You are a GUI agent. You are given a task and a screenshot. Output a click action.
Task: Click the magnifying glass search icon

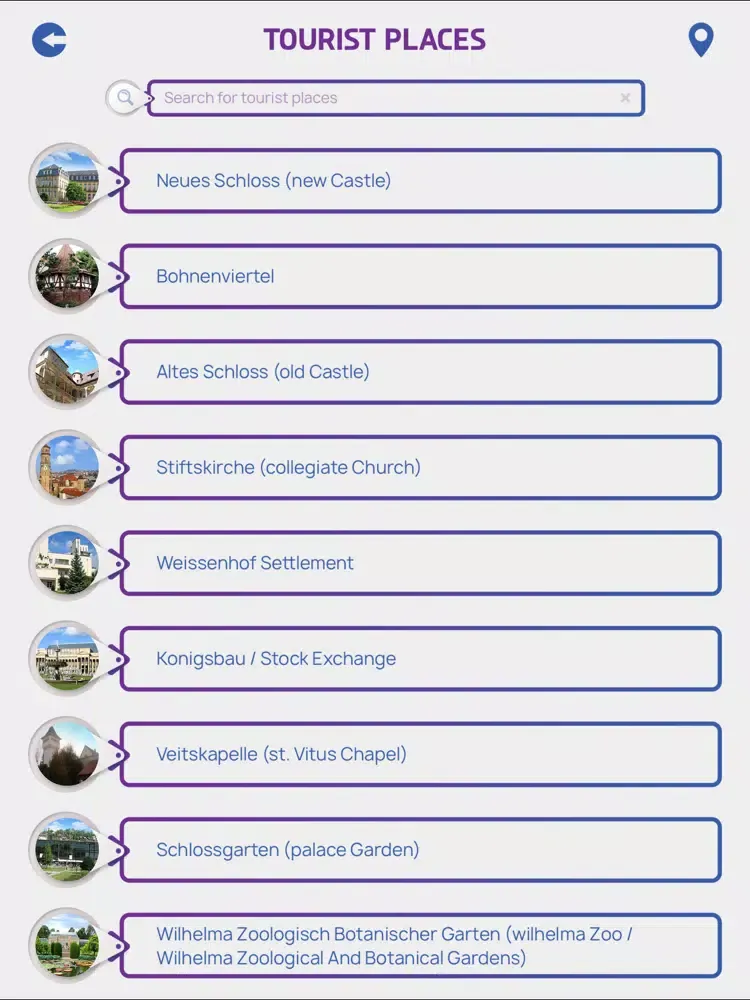pos(124,97)
